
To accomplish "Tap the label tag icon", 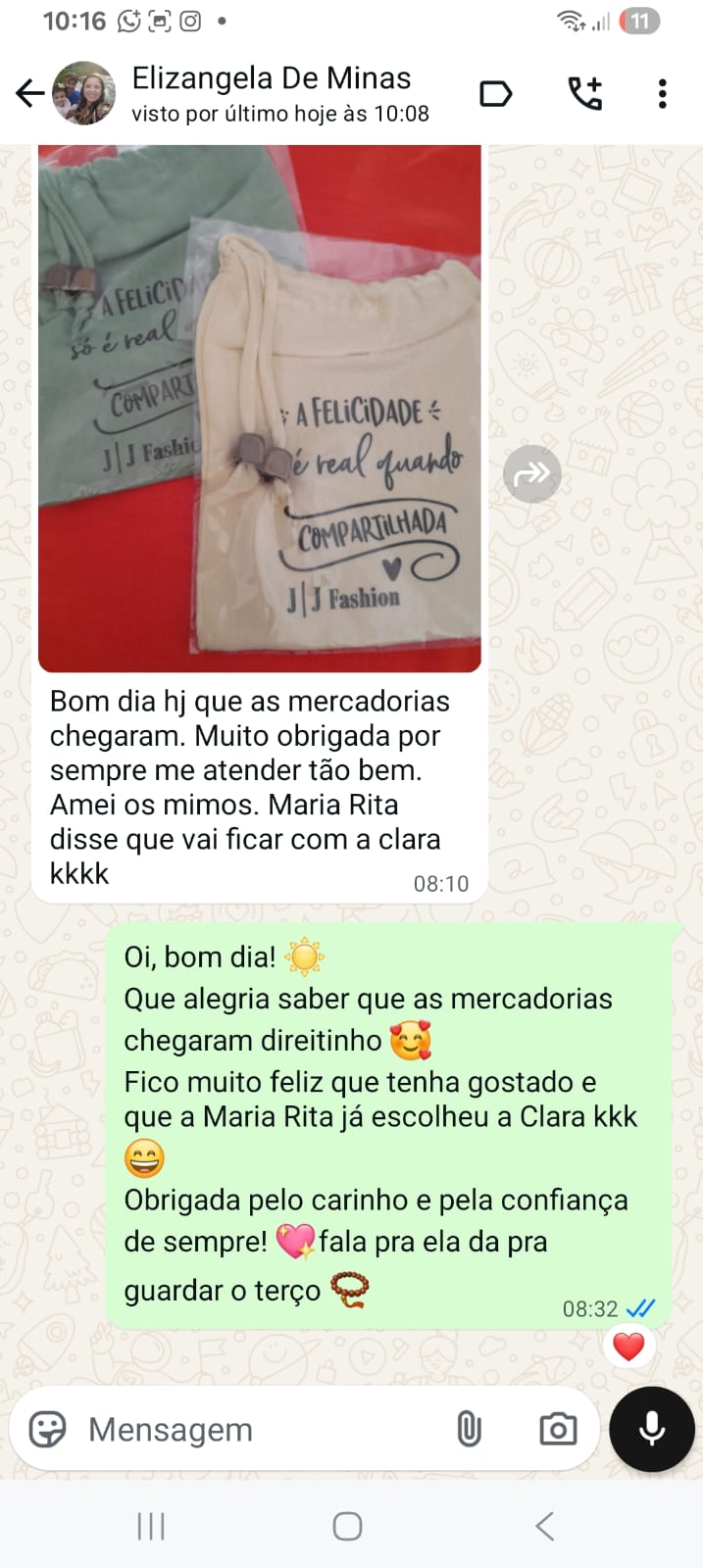I will (x=496, y=94).
